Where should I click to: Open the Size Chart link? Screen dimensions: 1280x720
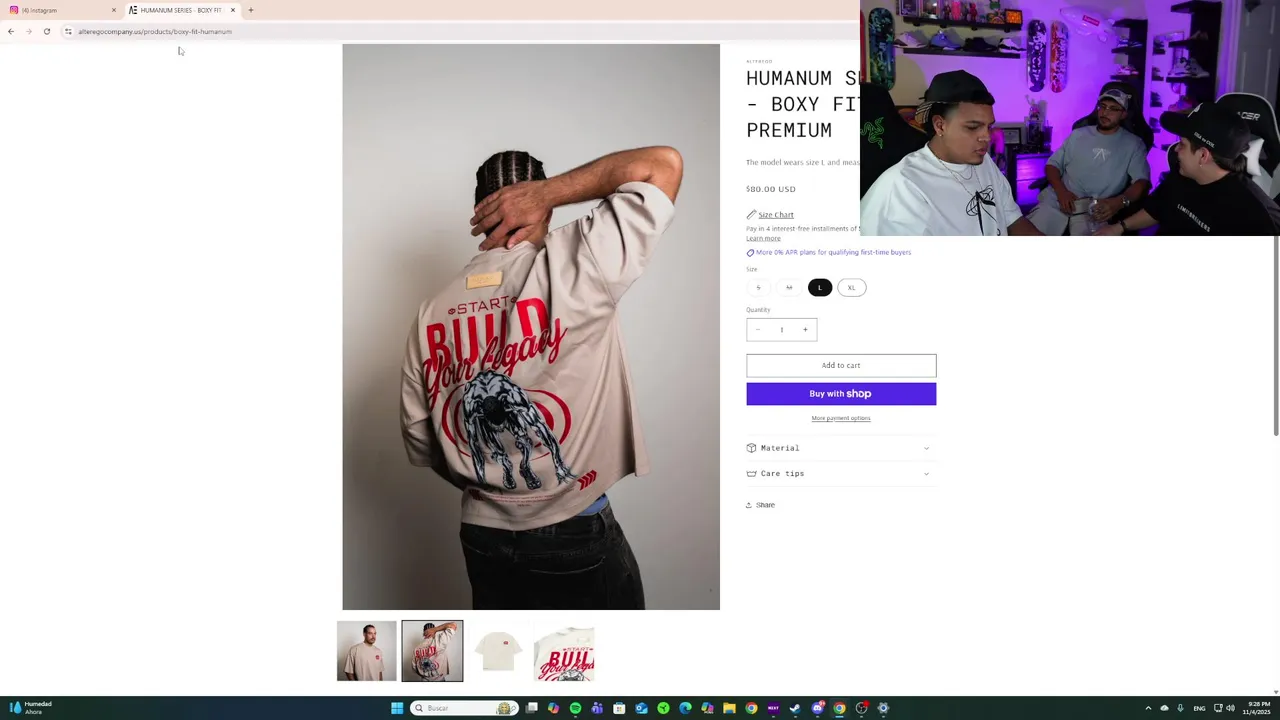(x=775, y=215)
